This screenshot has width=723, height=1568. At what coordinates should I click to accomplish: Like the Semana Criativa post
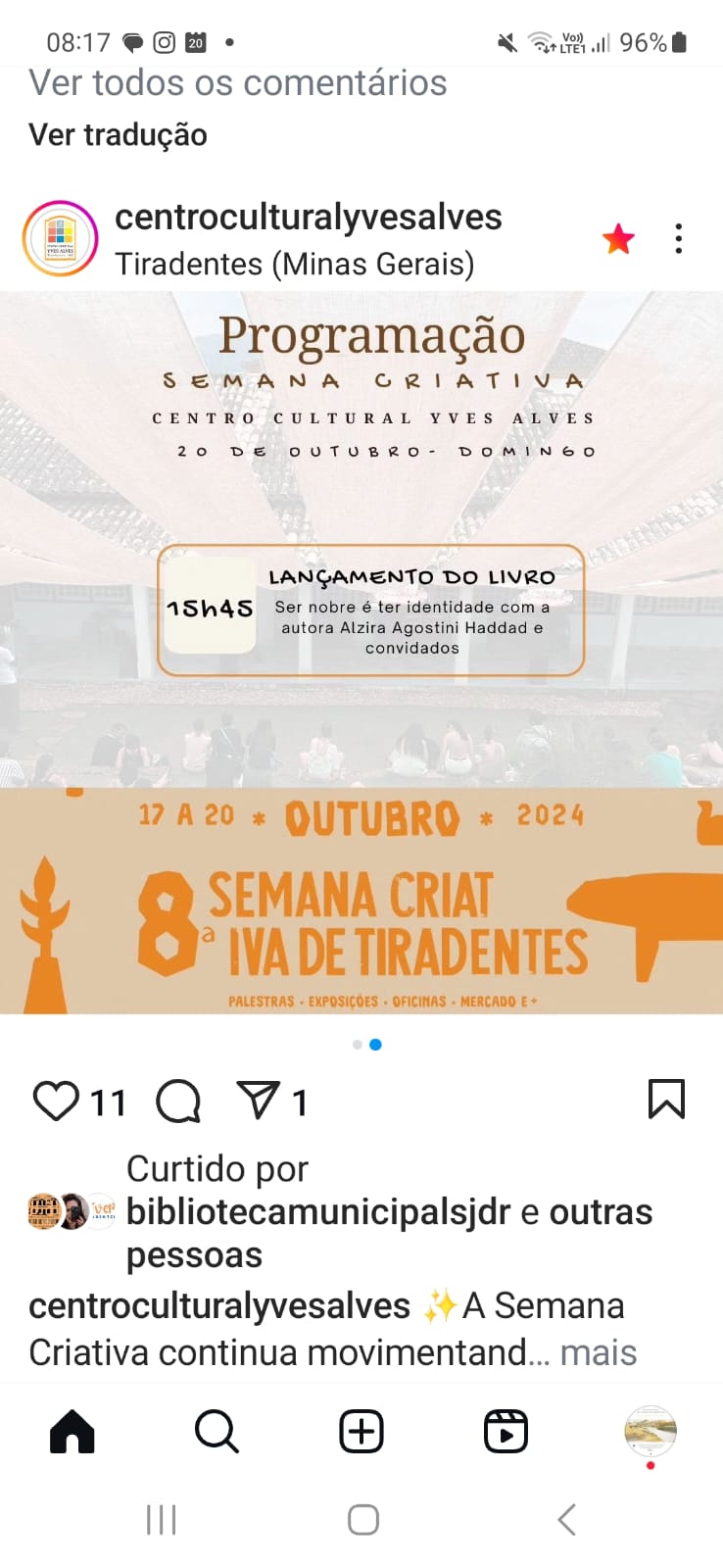[x=56, y=1101]
